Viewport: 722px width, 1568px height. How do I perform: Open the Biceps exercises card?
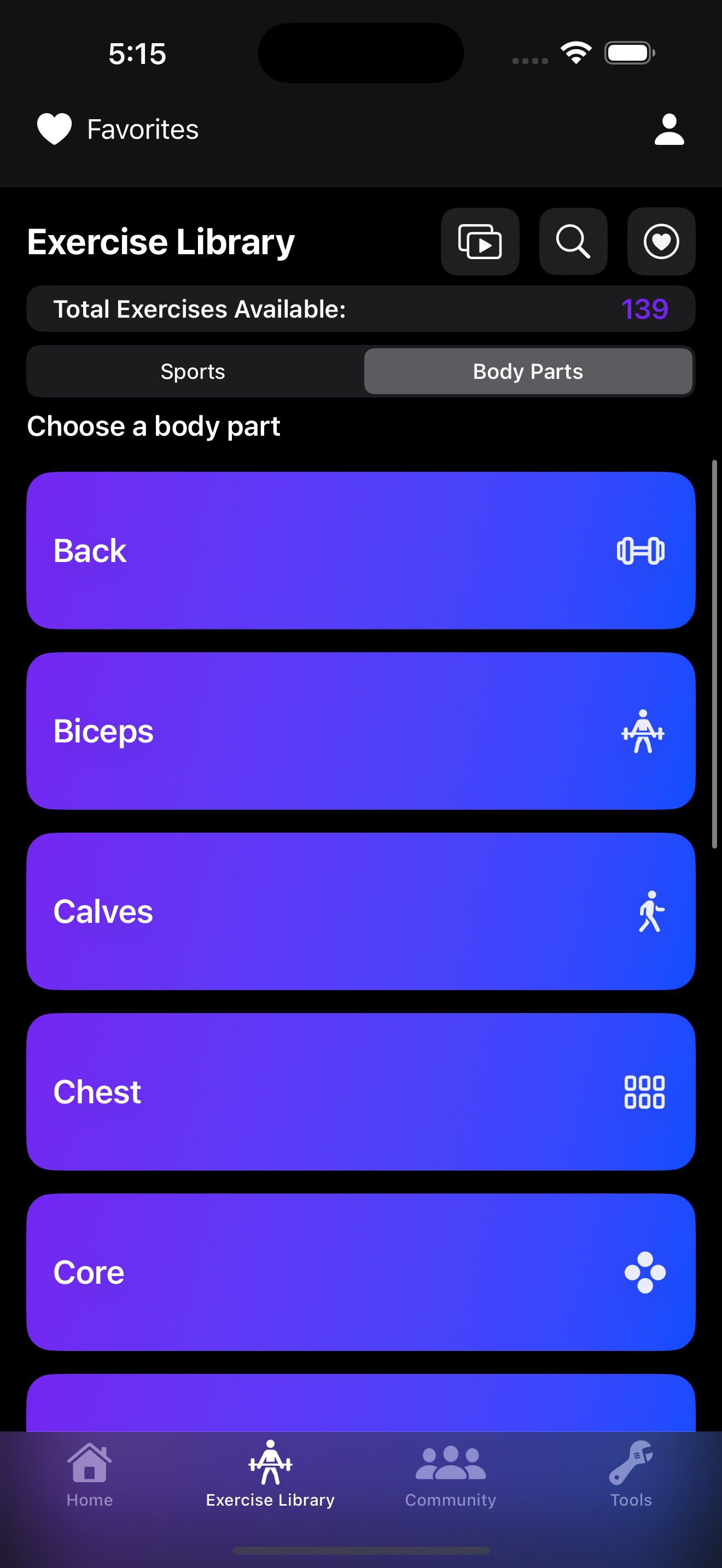361,730
